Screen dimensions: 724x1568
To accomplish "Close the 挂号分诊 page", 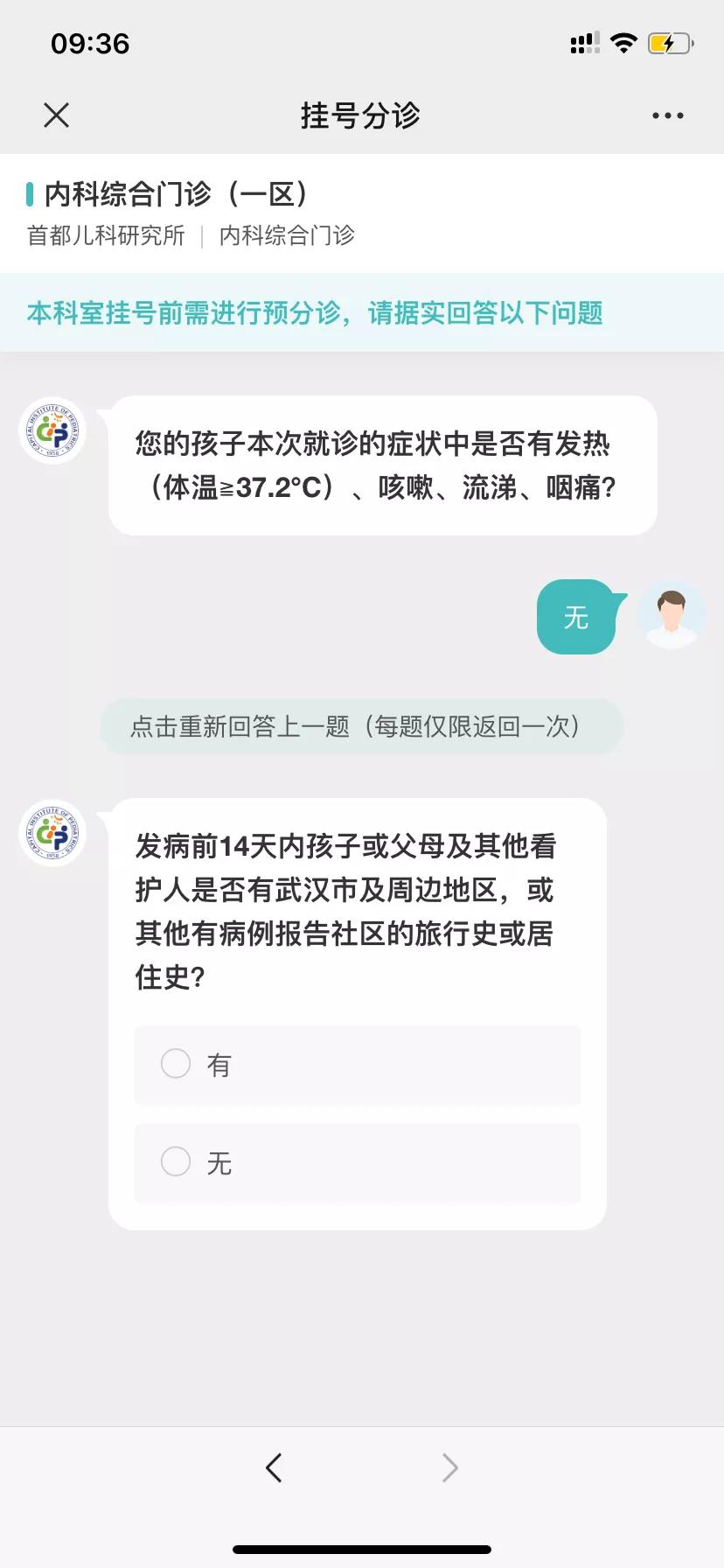I will coord(57,115).
